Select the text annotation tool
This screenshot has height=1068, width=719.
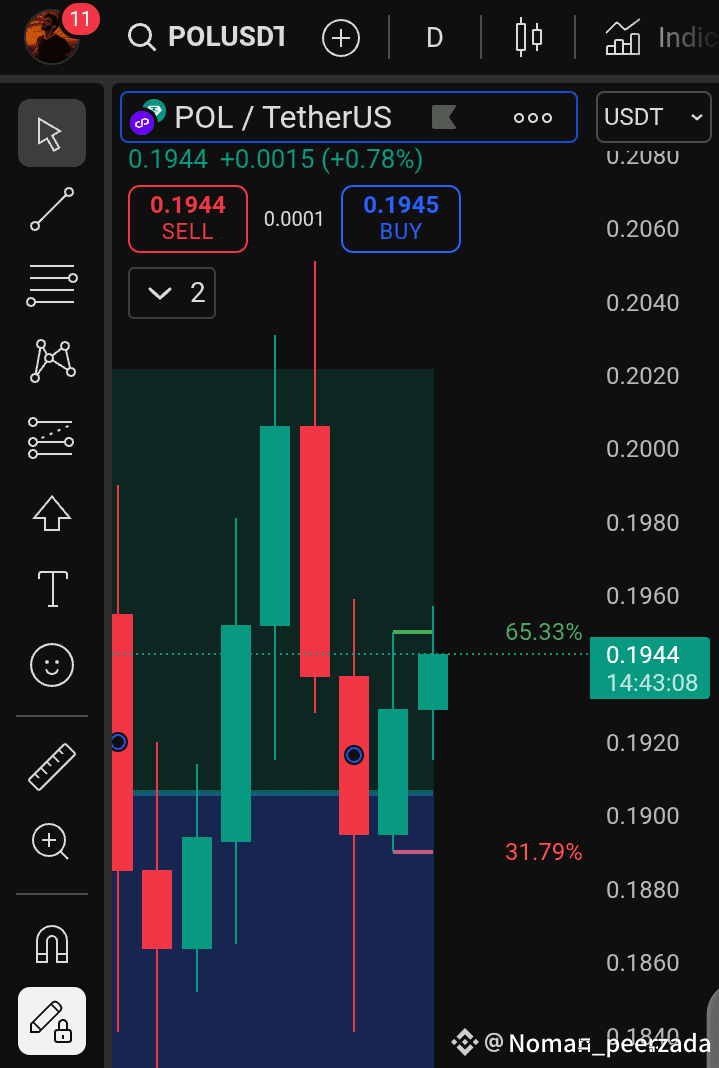(x=52, y=588)
